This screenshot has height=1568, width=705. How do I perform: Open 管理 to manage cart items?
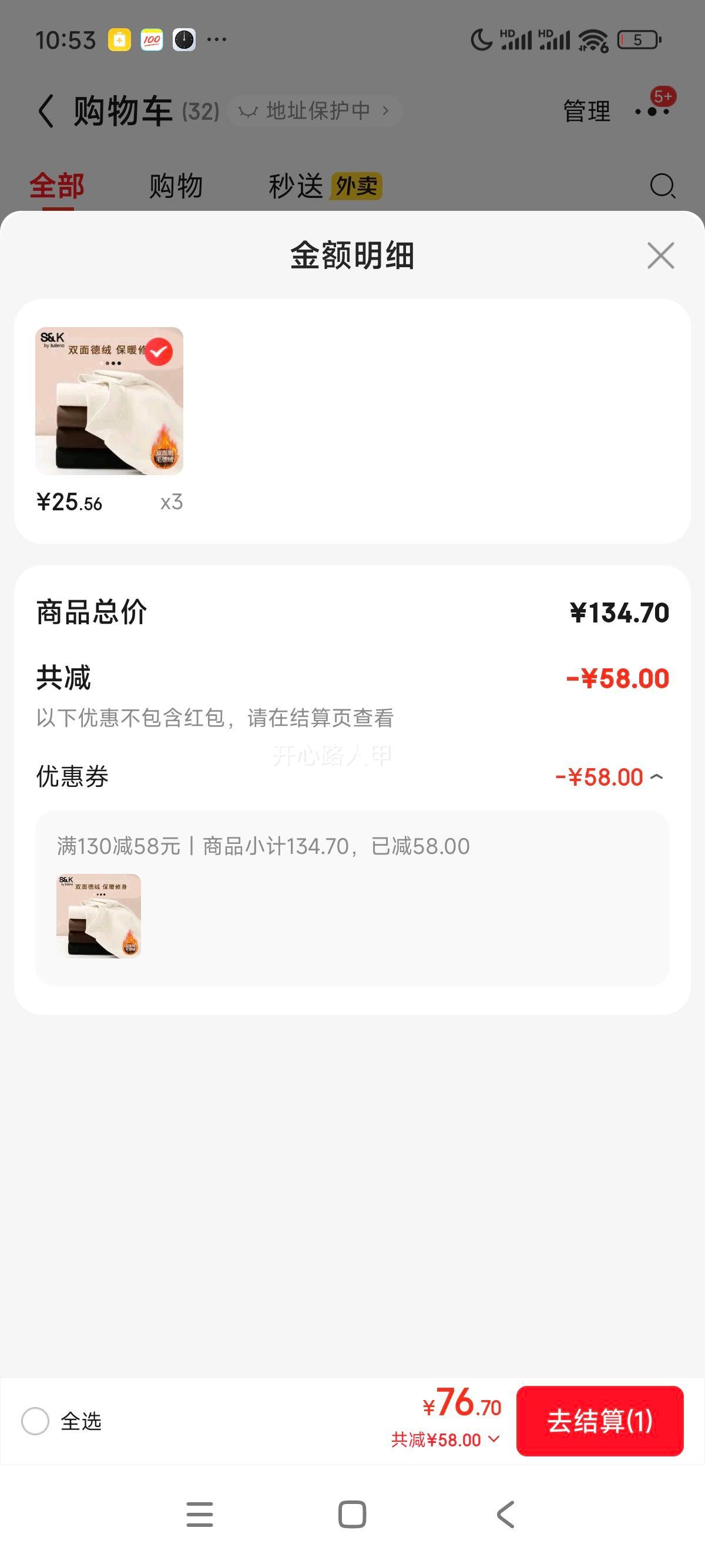pyautogui.click(x=586, y=111)
